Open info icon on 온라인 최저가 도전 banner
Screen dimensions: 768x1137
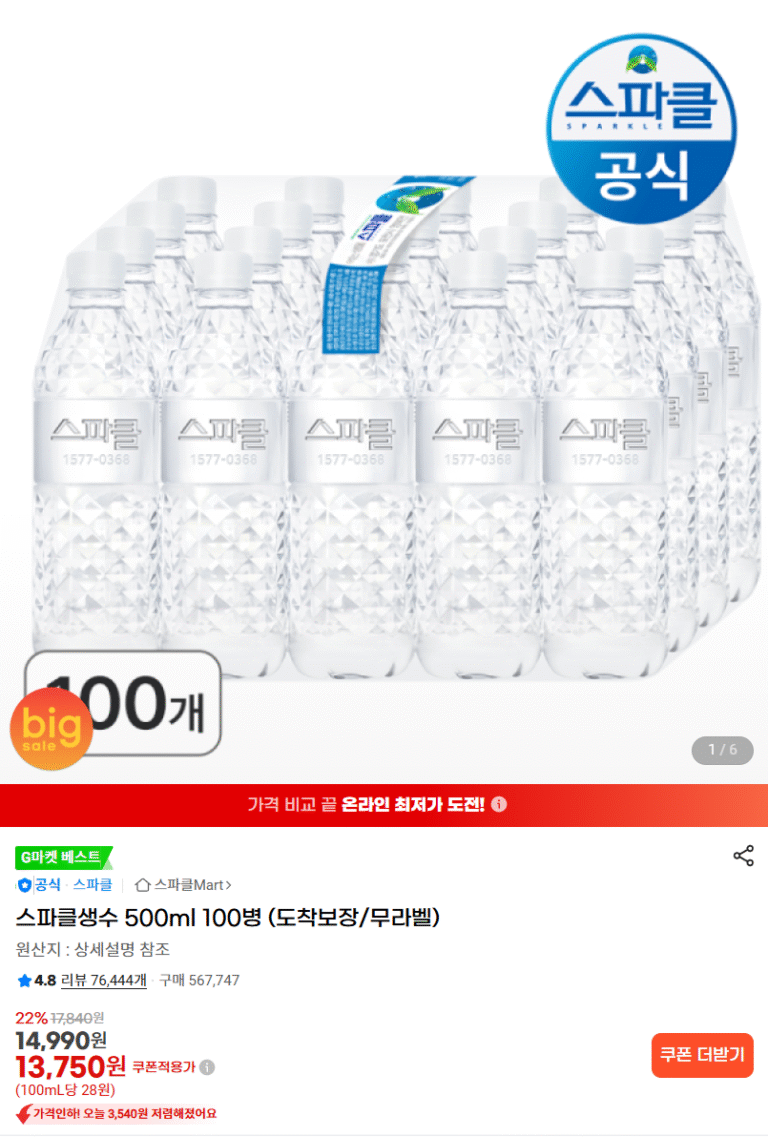[x=500, y=804]
